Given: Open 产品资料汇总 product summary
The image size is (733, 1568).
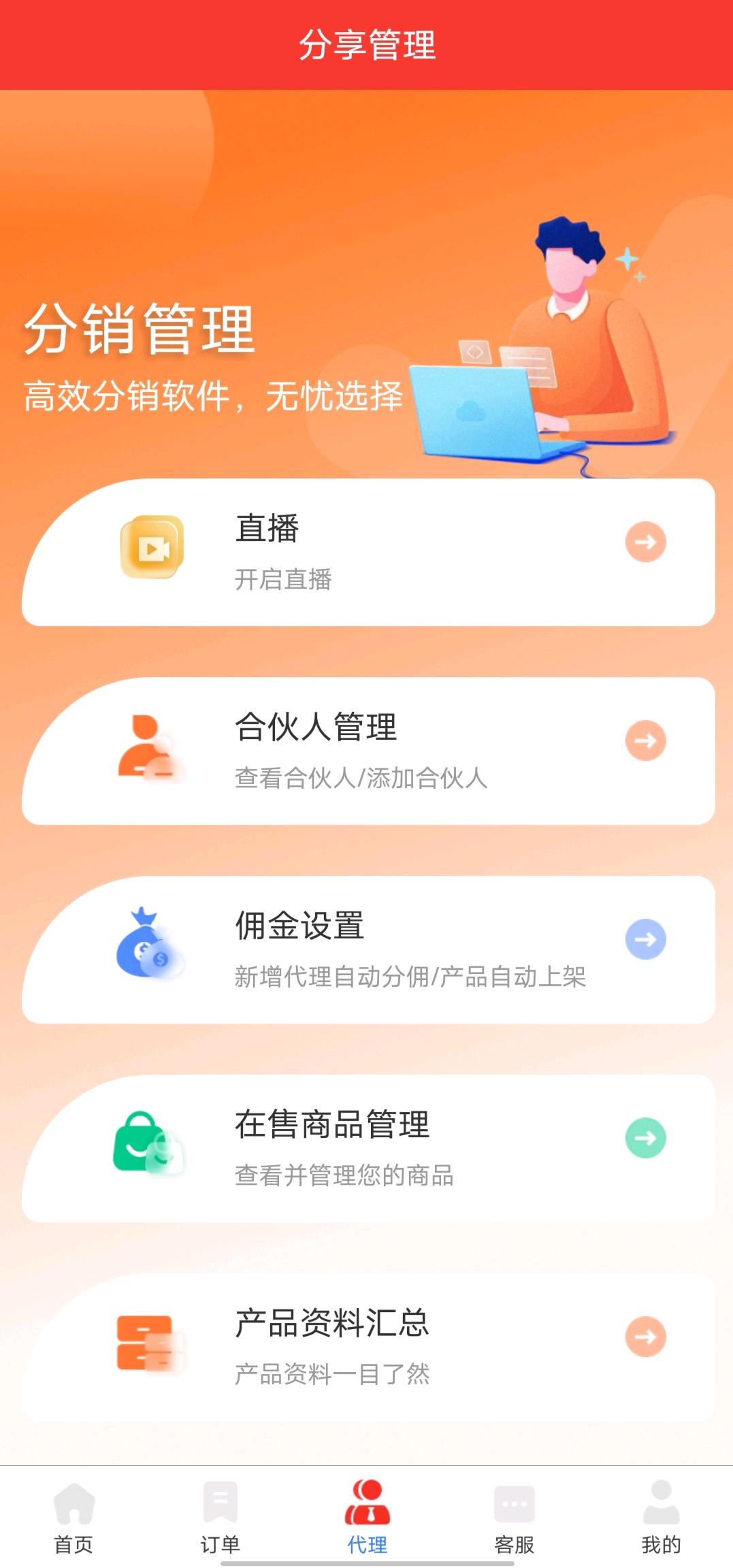Looking at the screenshot, I should [x=368, y=1347].
